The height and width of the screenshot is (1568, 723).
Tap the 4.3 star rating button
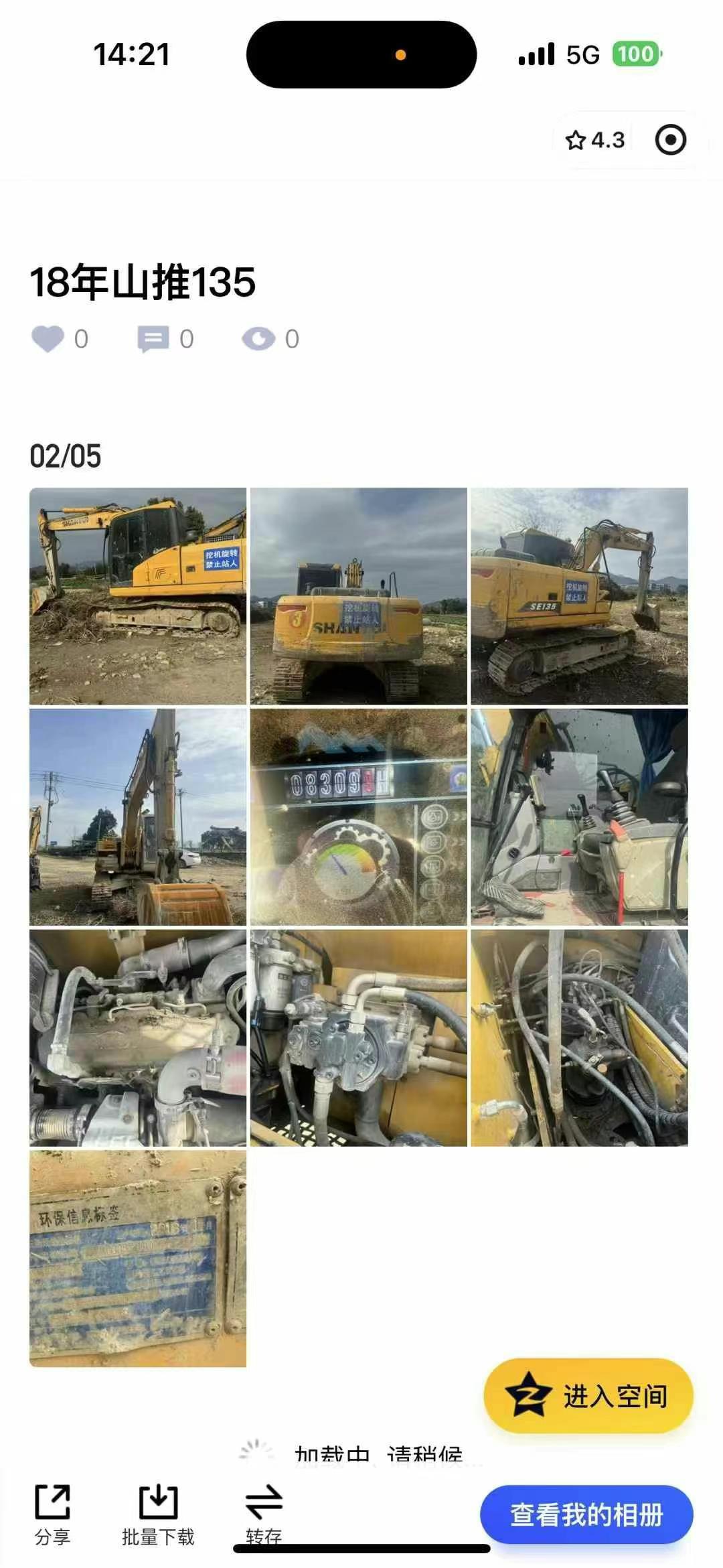594,141
